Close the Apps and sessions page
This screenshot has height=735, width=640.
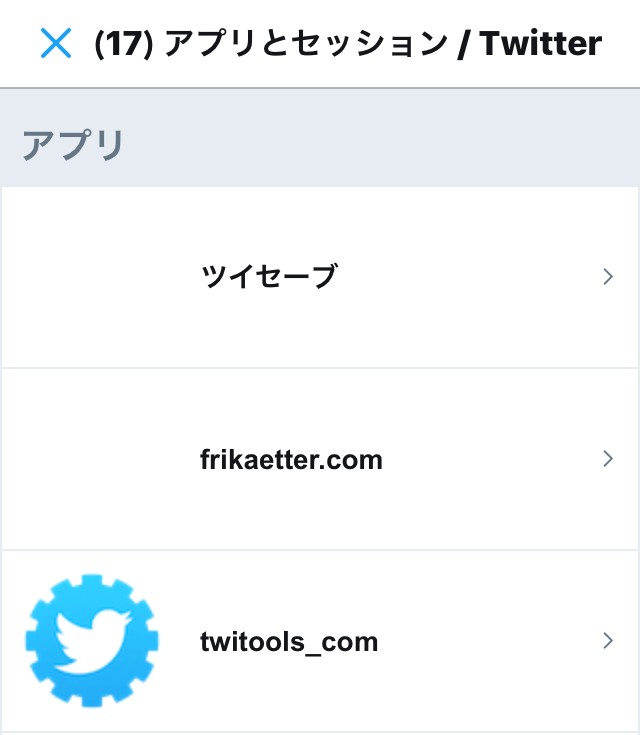pos(56,43)
